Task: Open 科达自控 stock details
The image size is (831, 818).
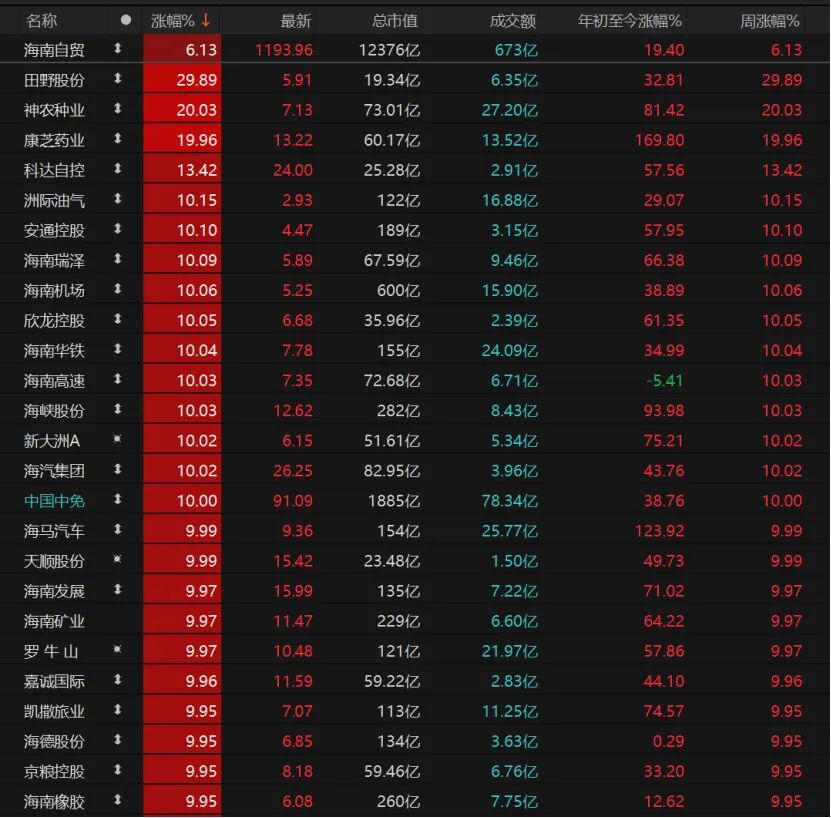Action: pos(55,170)
